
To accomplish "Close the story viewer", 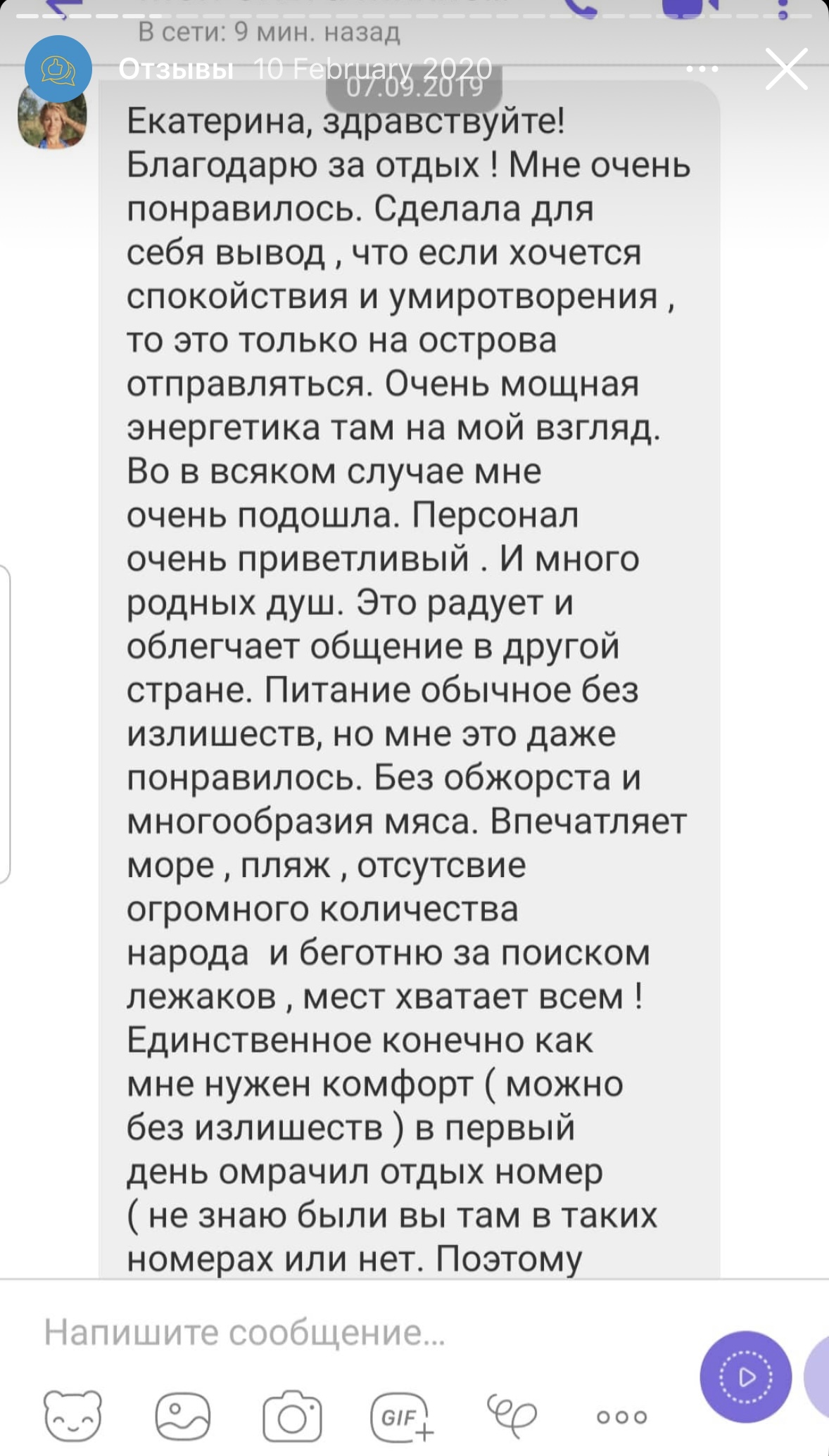I will [x=786, y=69].
